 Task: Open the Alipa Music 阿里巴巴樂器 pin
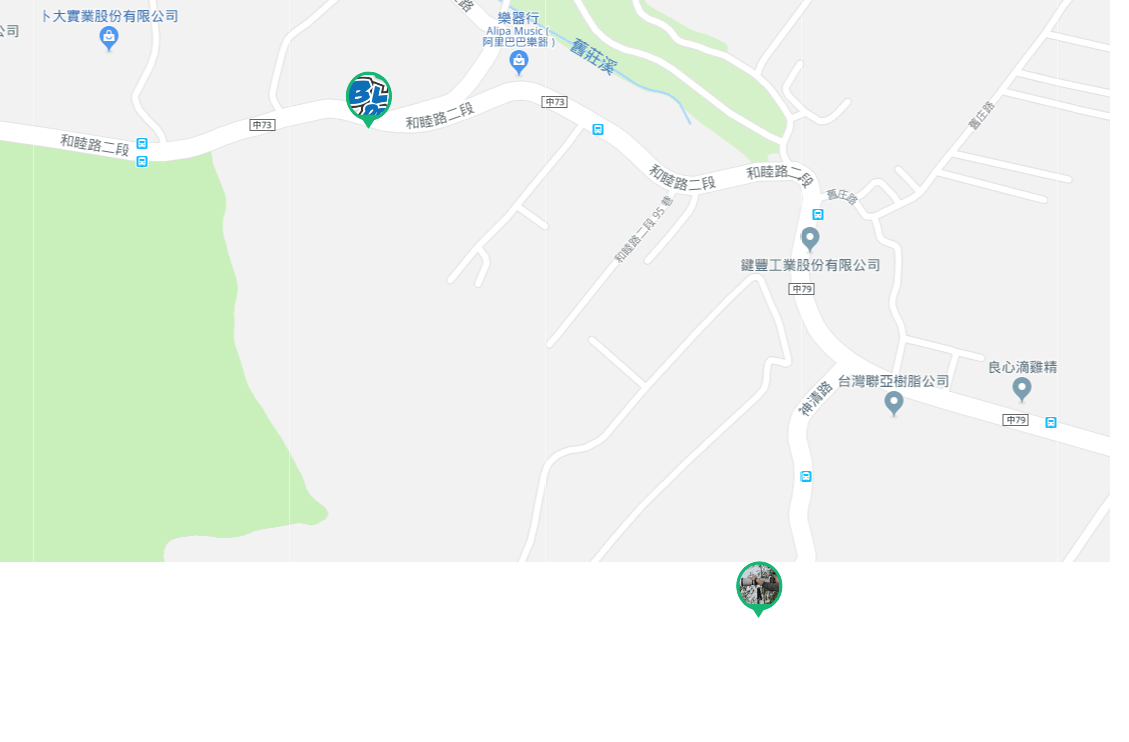click(518, 62)
